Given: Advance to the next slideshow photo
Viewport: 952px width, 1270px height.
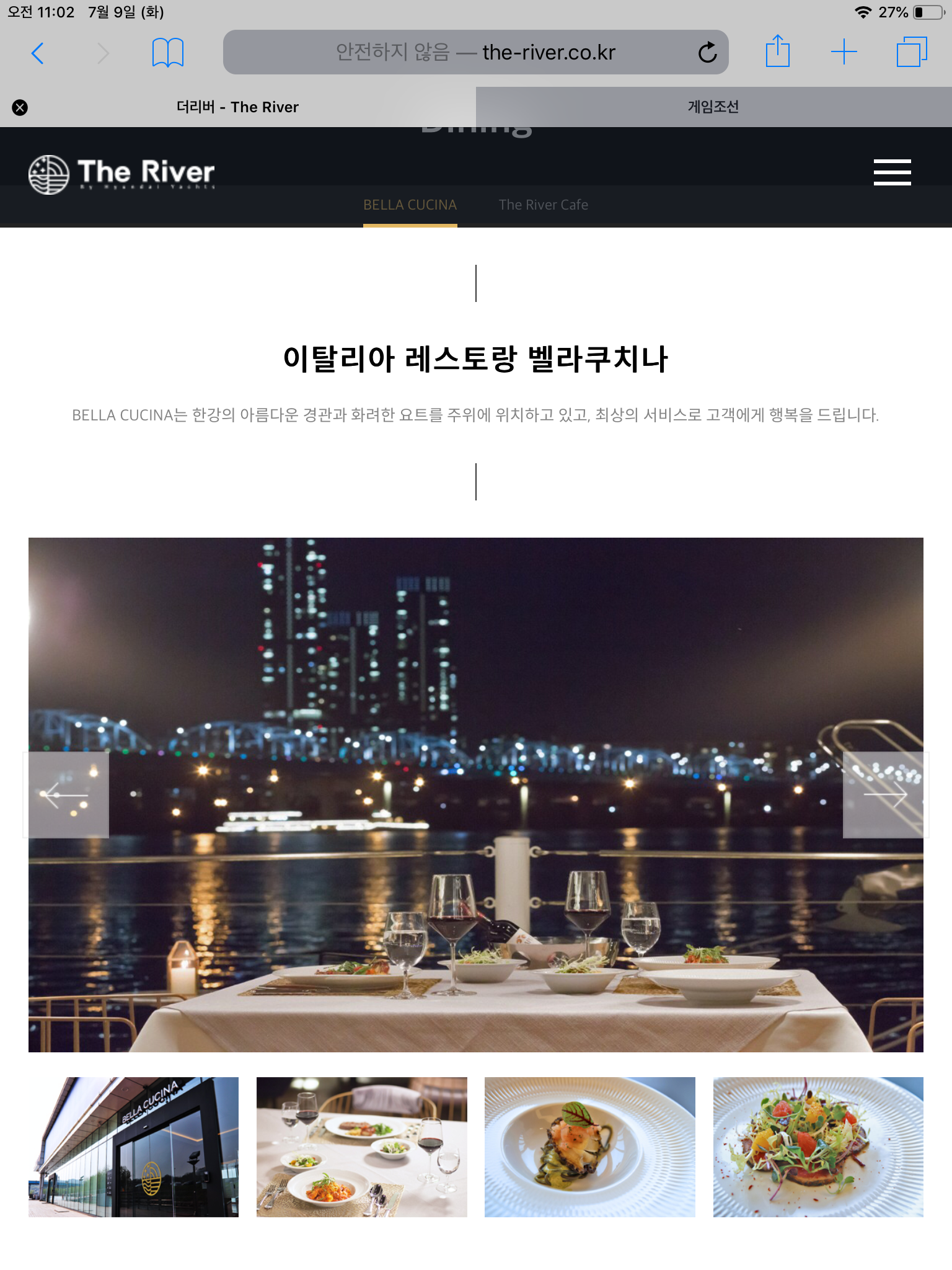Looking at the screenshot, I should [x=884, y=795].
